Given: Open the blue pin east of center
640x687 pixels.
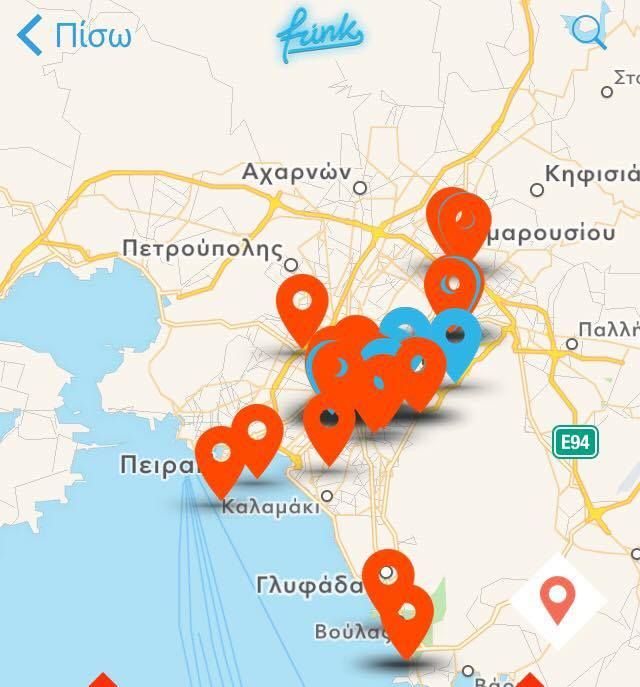Looking at the screenshot, I should (457, 336).
